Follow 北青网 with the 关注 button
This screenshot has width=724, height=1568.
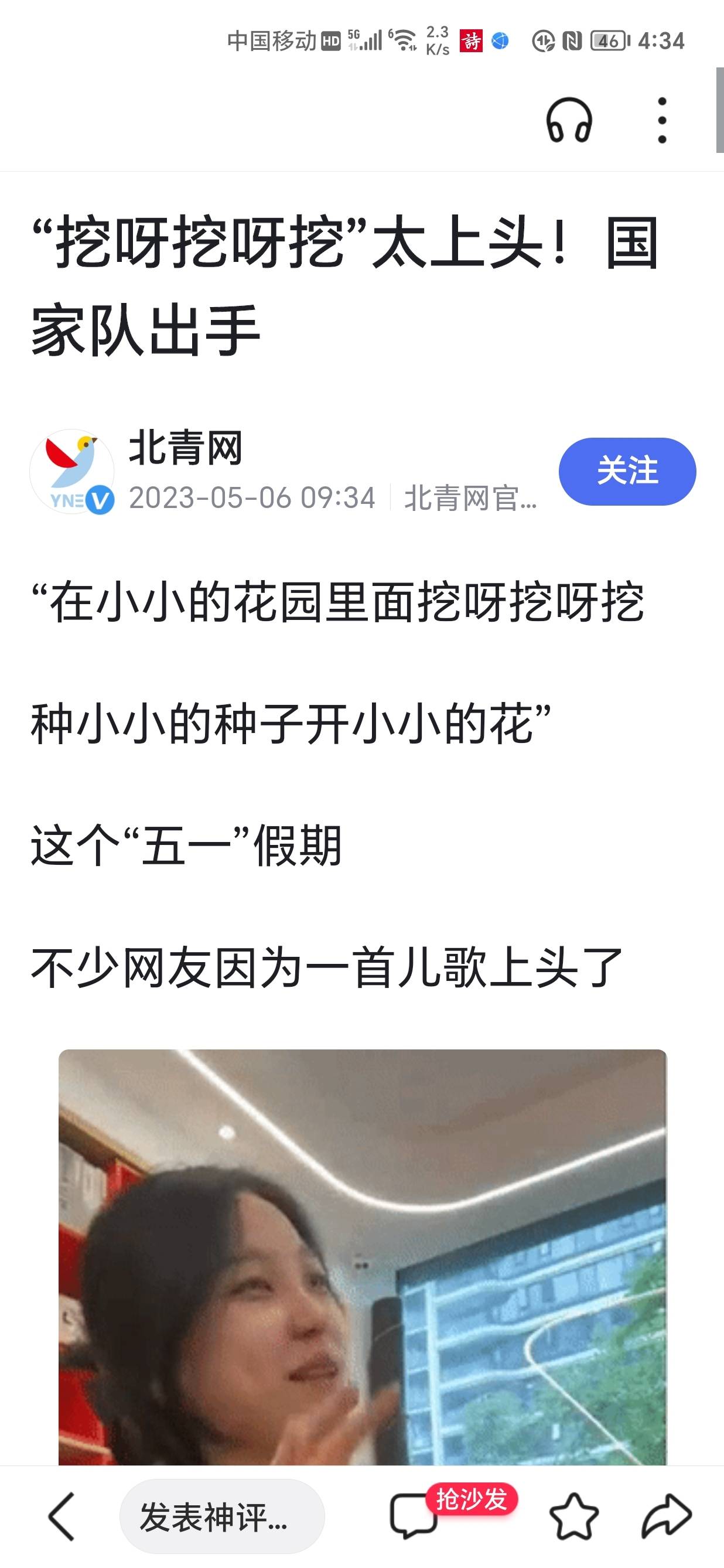(x=627, y=471)
